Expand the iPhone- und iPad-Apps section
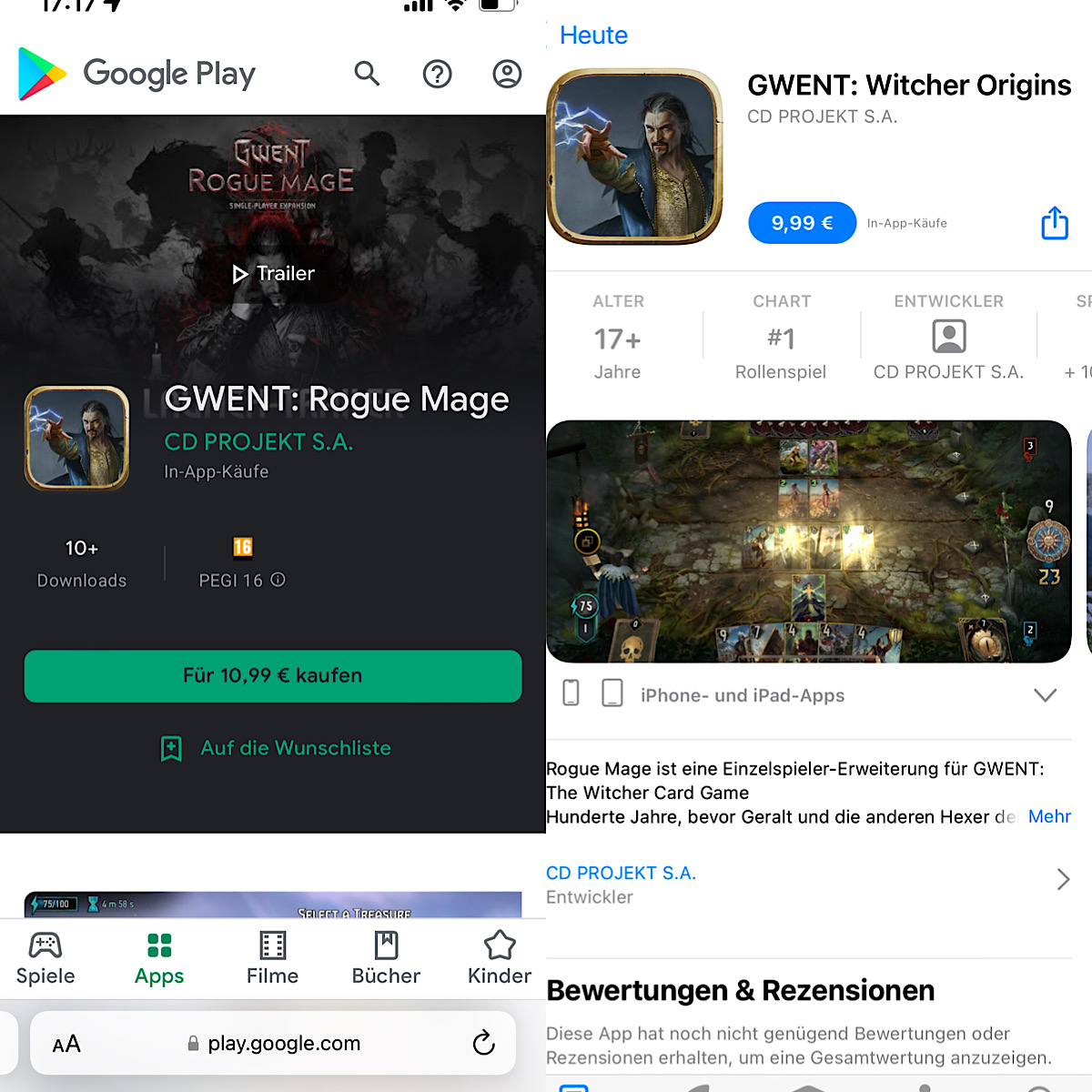 pyautogui.click(x=1045, y=695)
